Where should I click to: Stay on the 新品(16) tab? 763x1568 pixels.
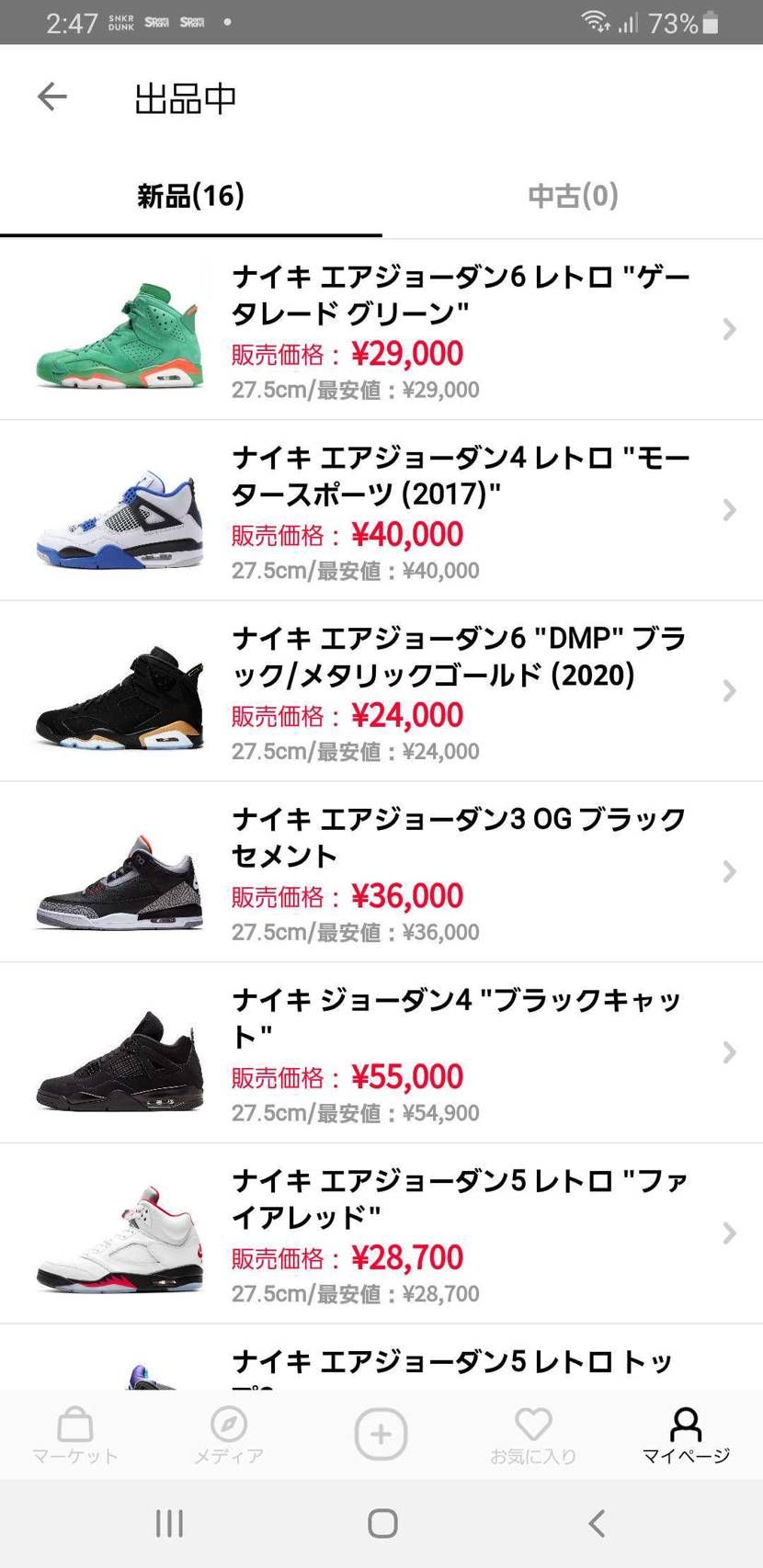(x=190, y=195)
